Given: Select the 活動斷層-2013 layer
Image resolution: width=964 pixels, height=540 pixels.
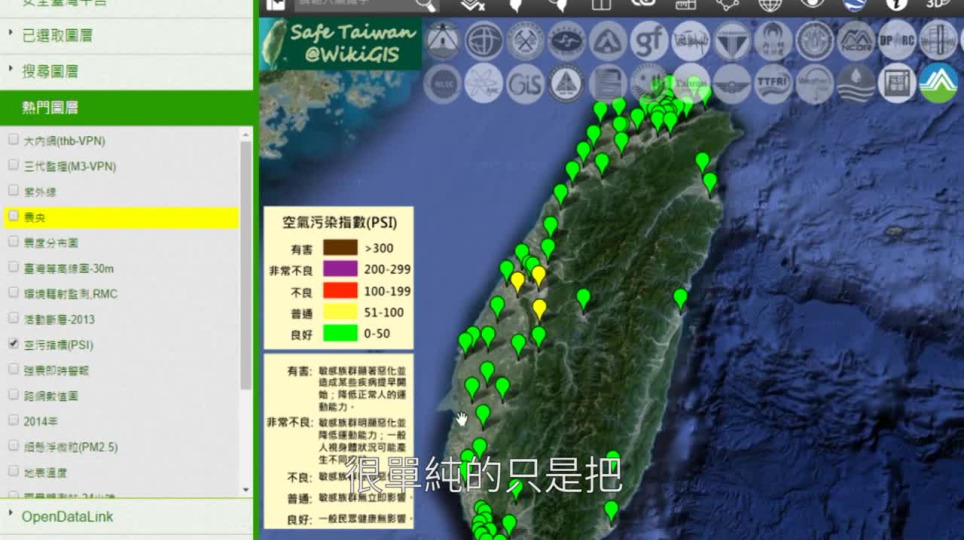Looking at the screenshot, I should (14, 319).
